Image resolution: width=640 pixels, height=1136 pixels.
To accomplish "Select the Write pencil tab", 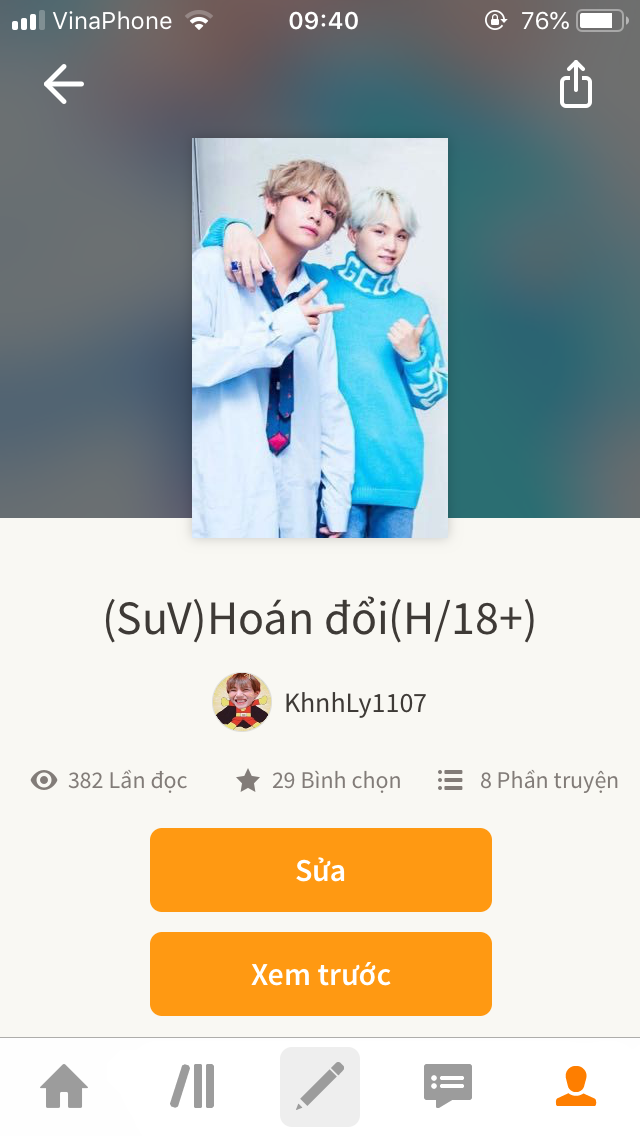I will point(320,1086).
